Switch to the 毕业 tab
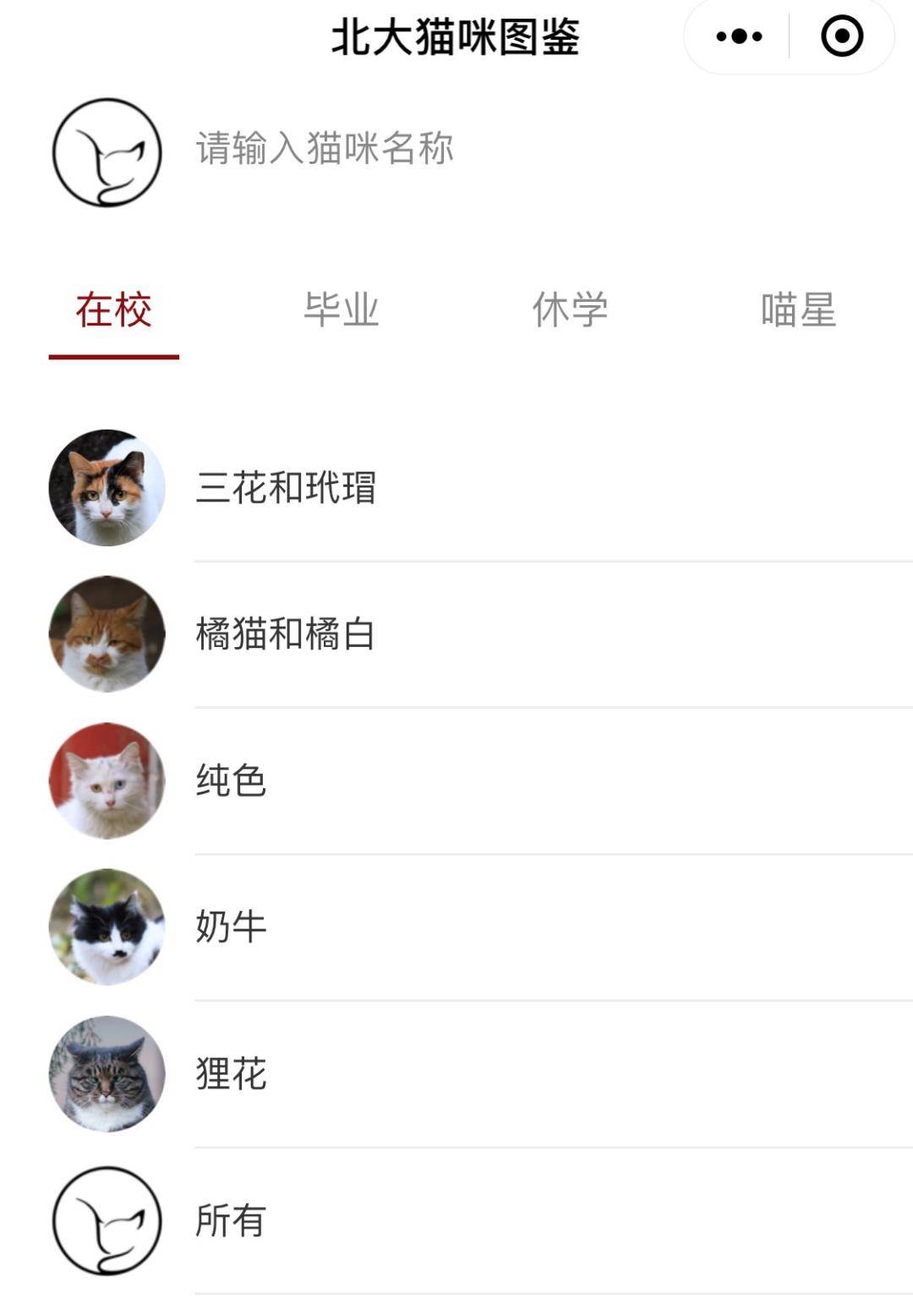 pyautogui.click(x=342, y=310)
